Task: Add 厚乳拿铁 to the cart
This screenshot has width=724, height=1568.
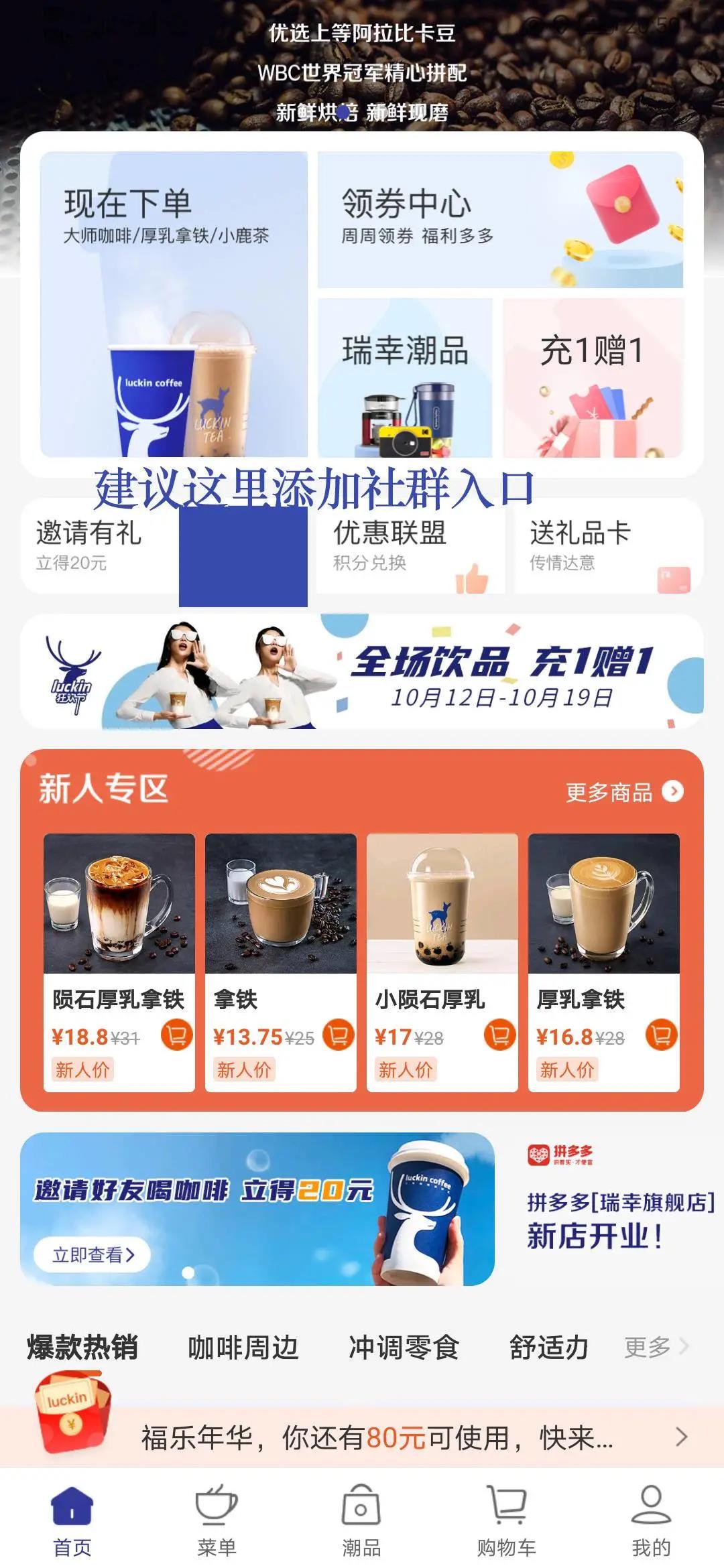Action: click(x=662, y=1035)
